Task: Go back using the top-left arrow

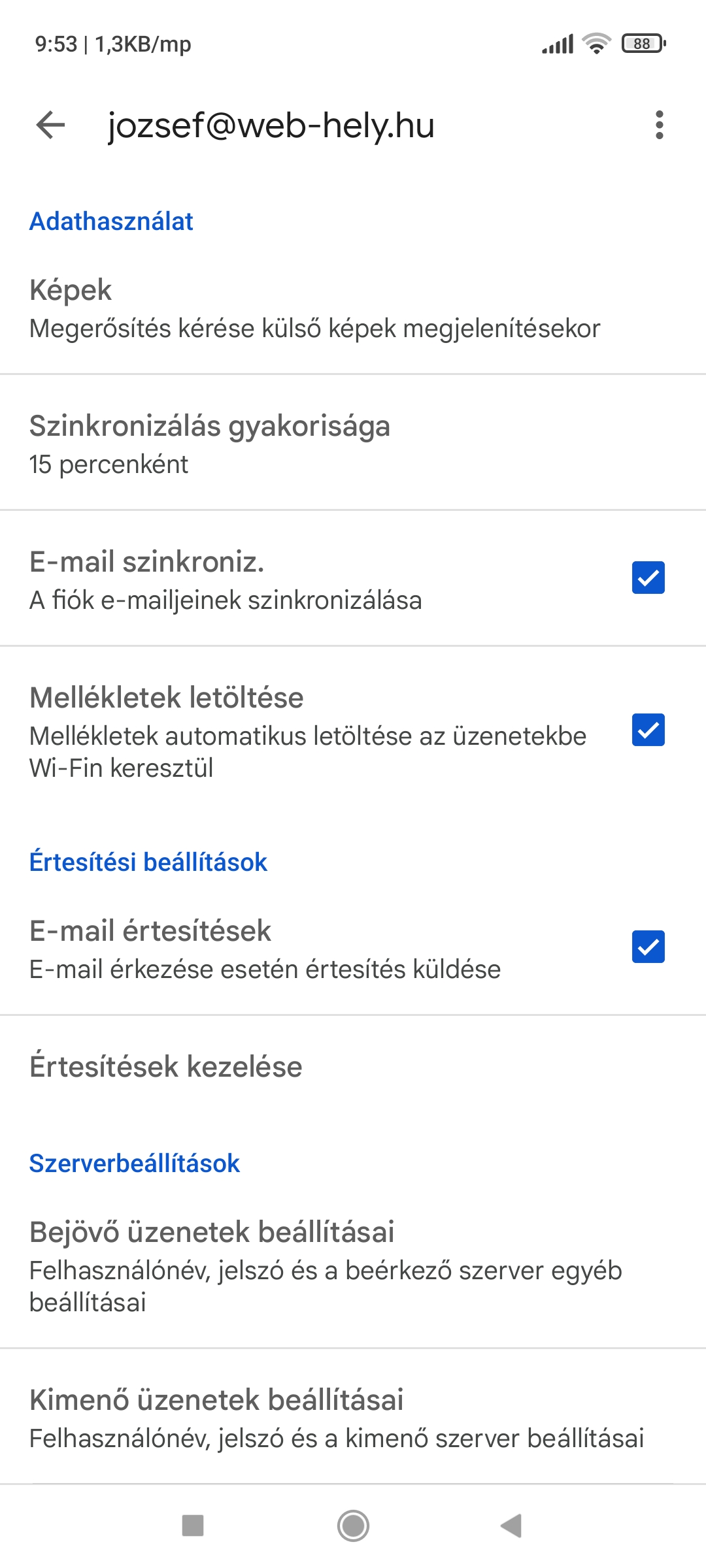Action: 50,125
